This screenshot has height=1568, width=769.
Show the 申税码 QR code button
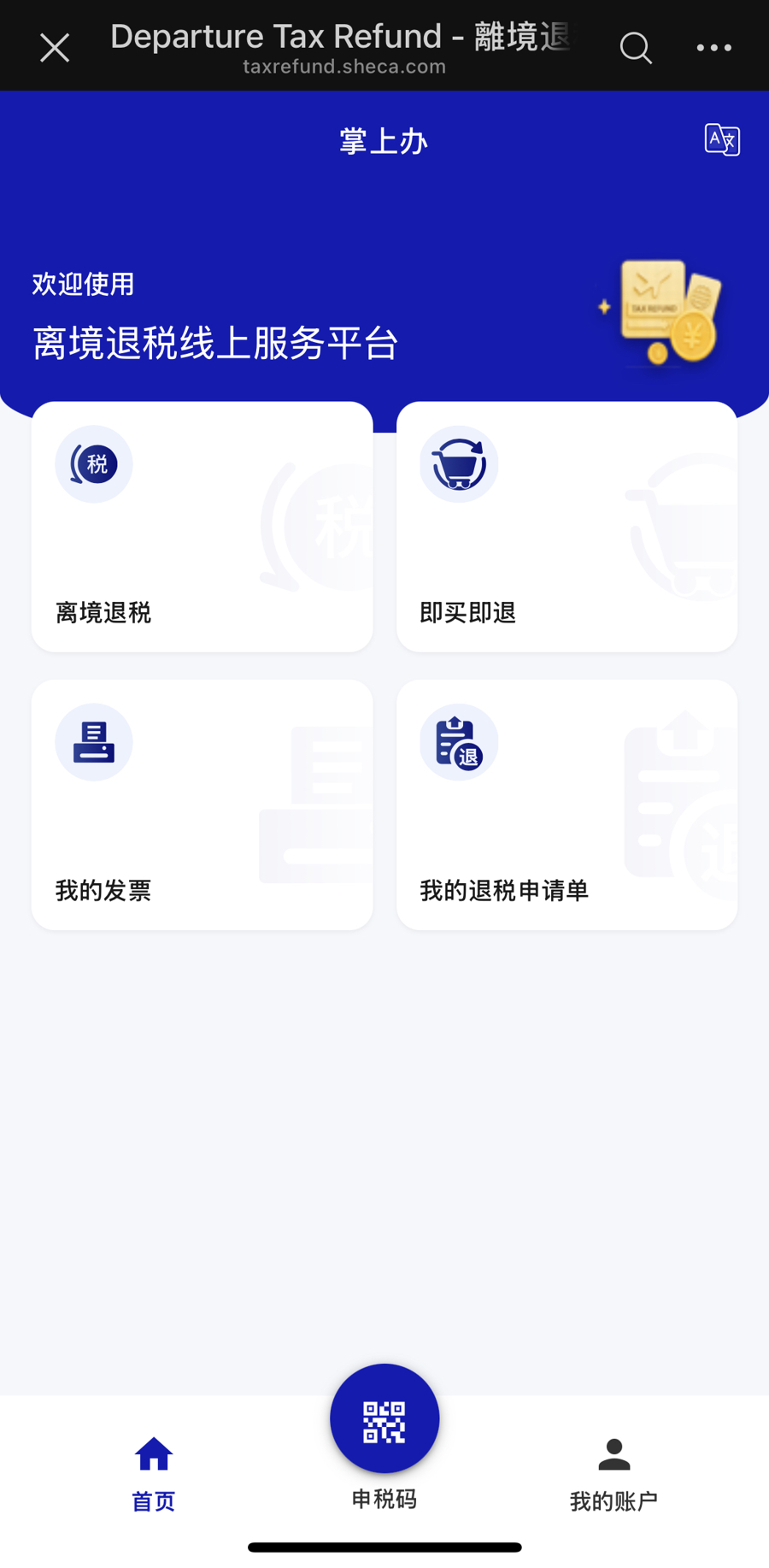pos(384,1419)
